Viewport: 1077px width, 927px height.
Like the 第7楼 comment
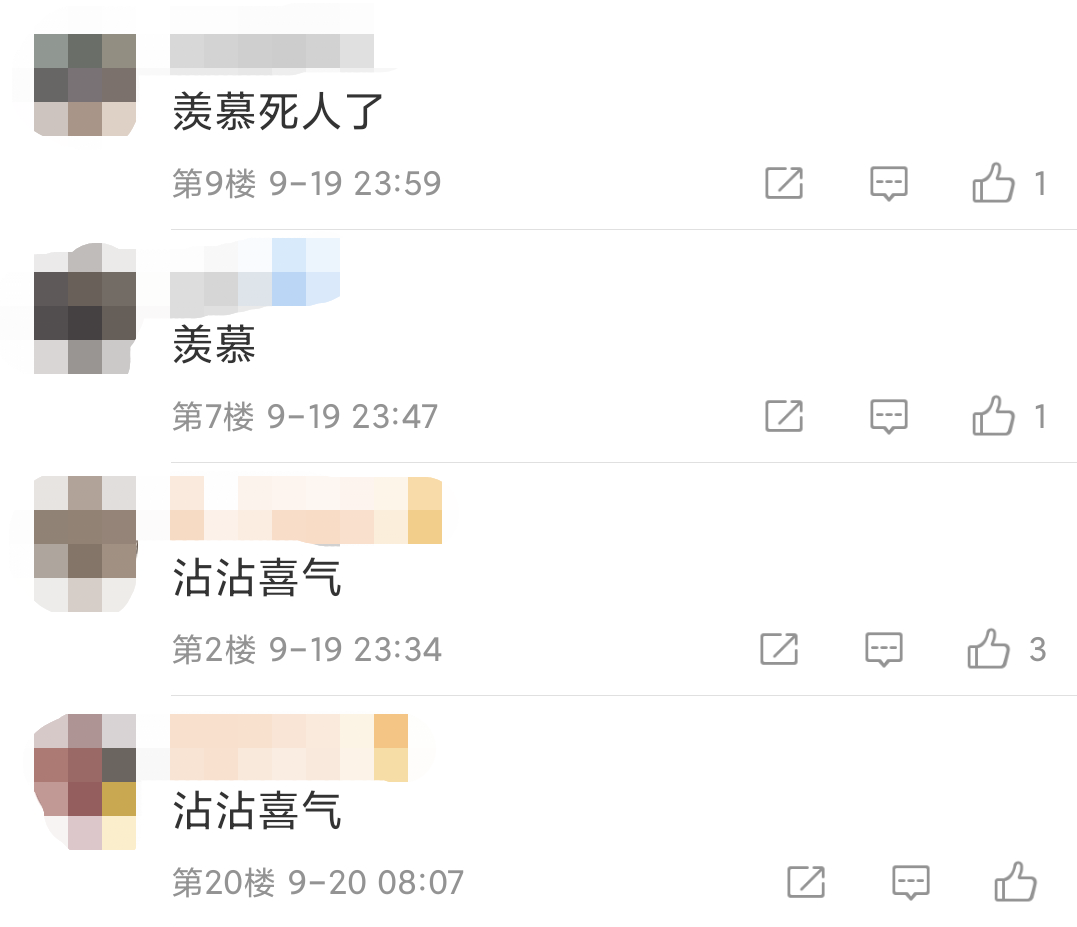tap(993, 416)
